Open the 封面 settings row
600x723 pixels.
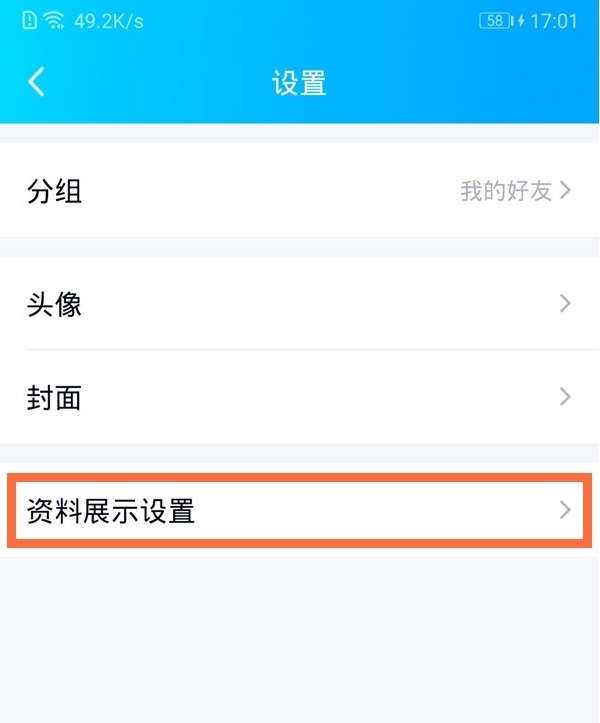pos(300,397)
